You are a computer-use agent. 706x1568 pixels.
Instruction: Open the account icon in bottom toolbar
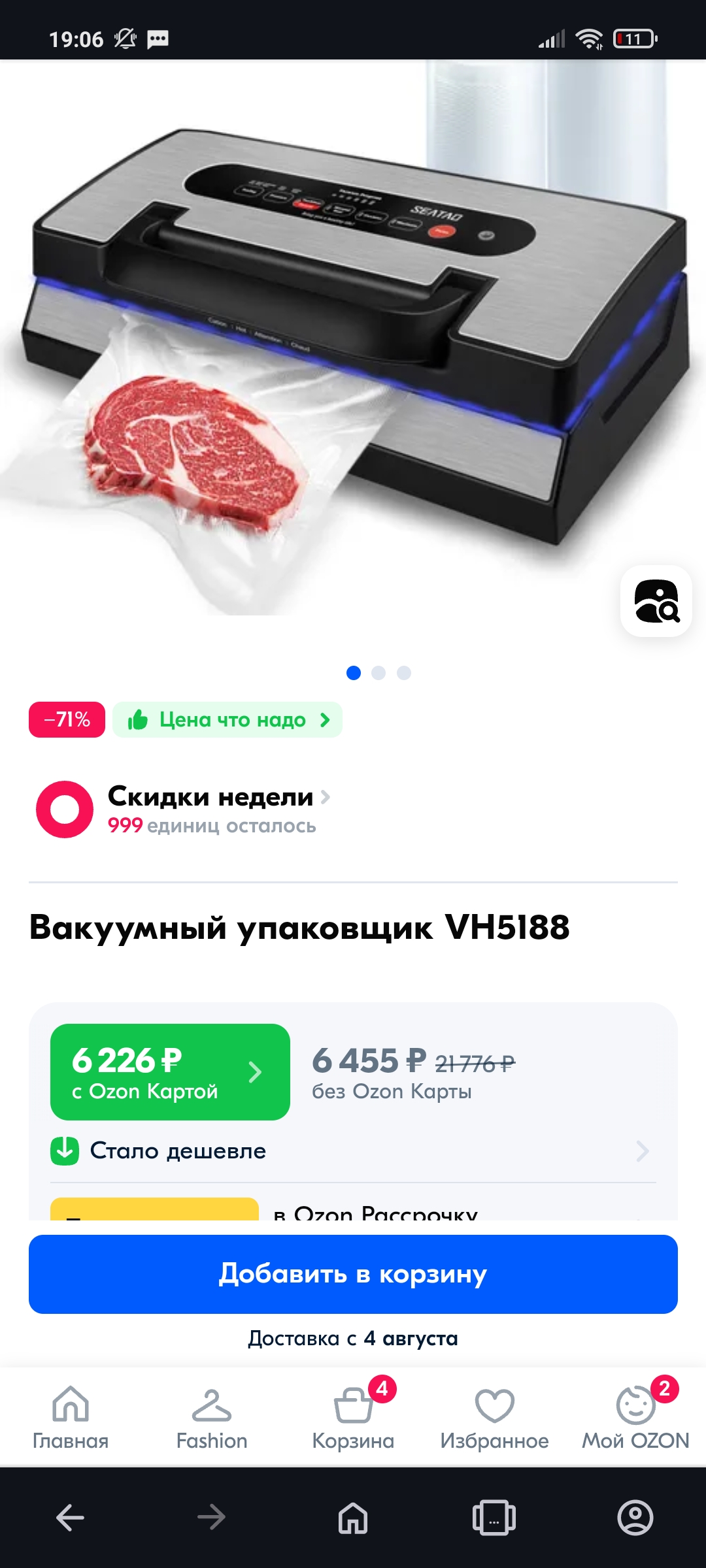[x=635, y=1517]
